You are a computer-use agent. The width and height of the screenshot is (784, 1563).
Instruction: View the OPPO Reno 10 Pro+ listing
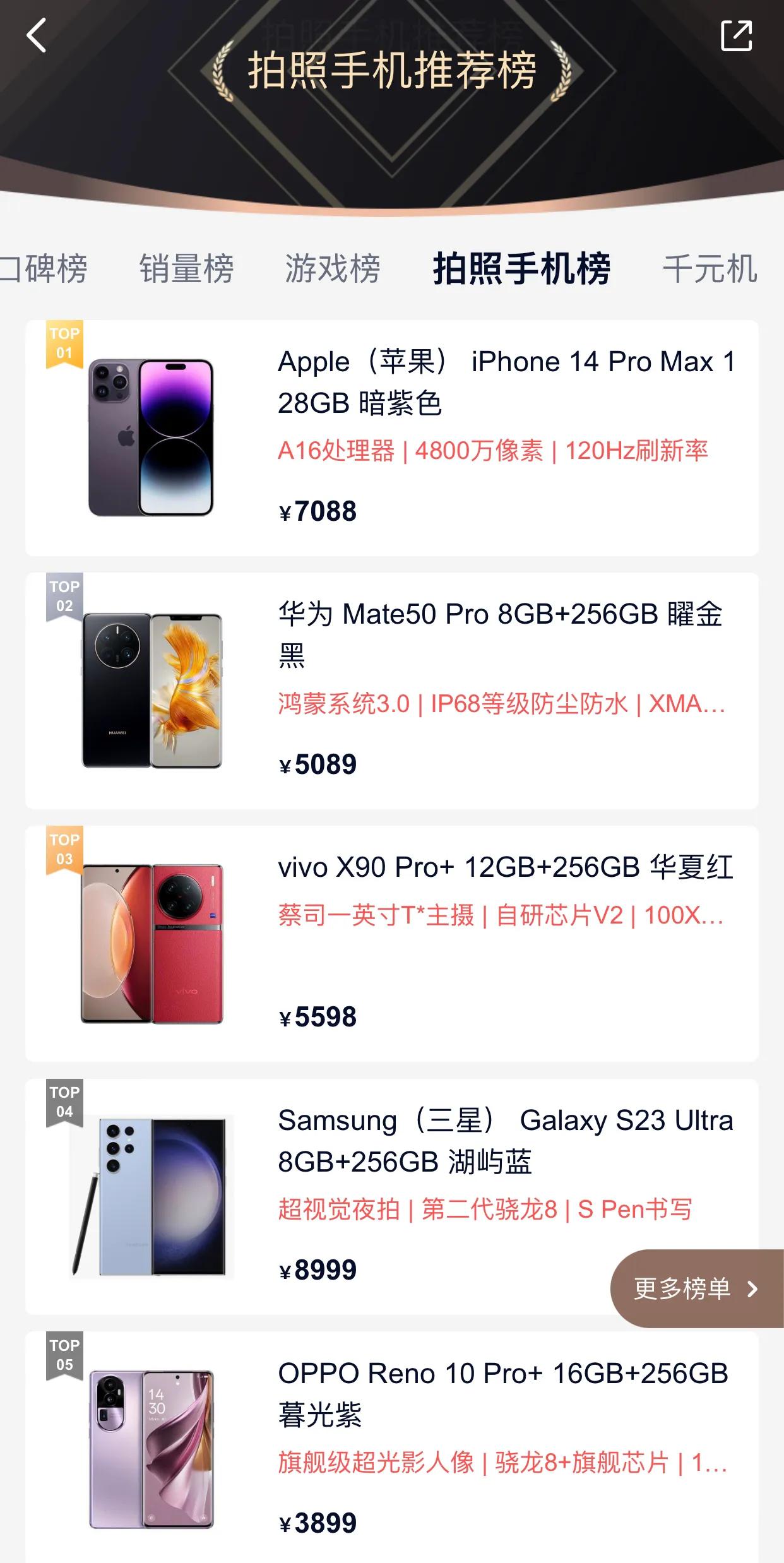click(391, 1446)
